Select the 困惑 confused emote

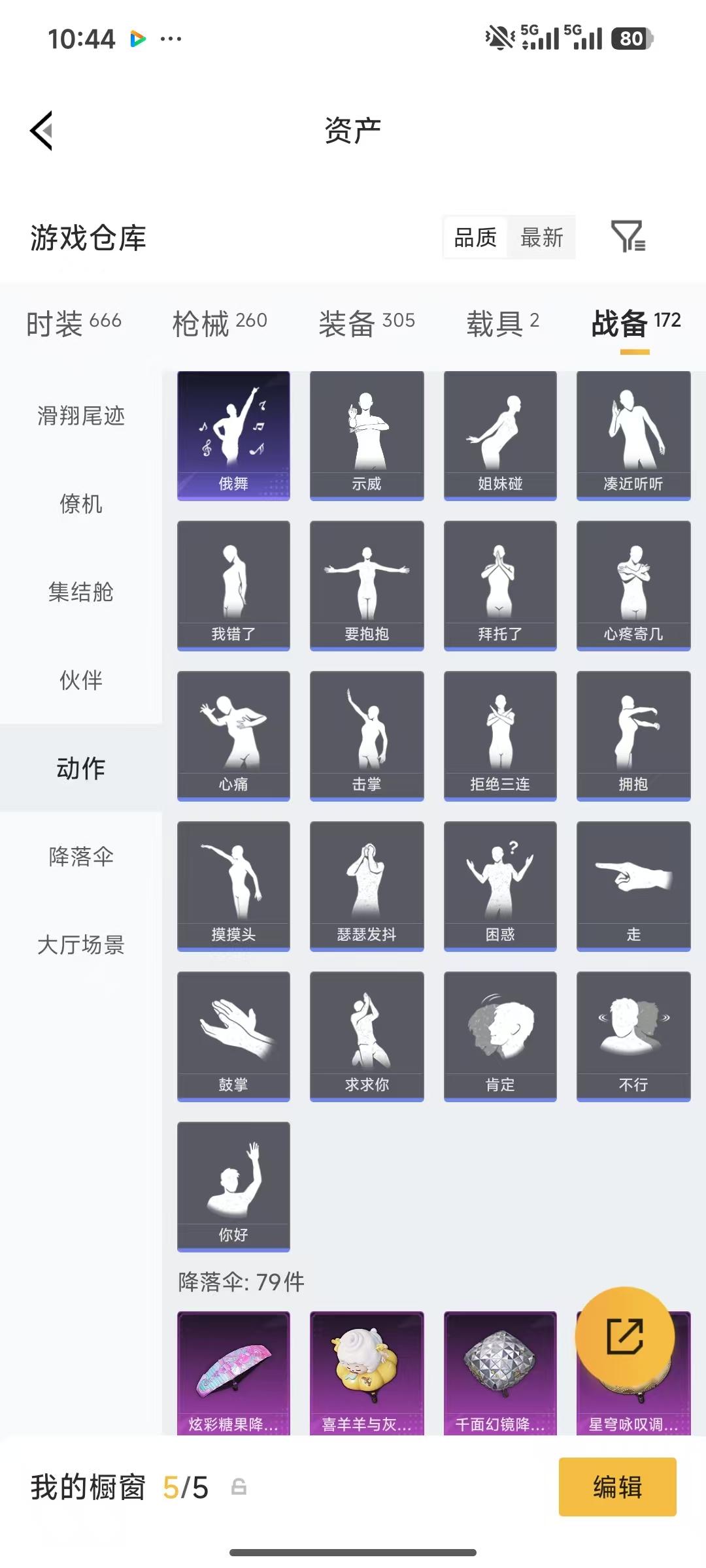click(499, 885)
